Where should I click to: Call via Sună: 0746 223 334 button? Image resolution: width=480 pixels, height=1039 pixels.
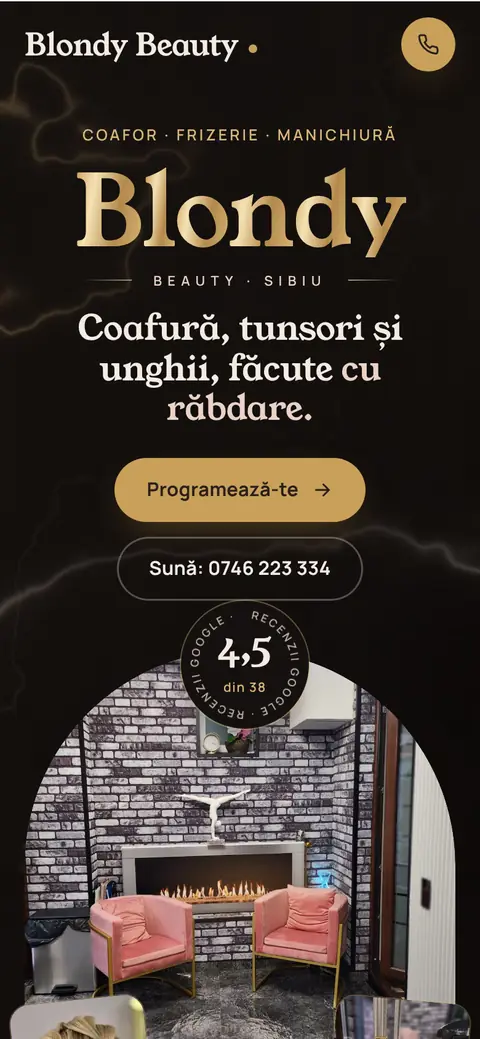coord(239,569)
